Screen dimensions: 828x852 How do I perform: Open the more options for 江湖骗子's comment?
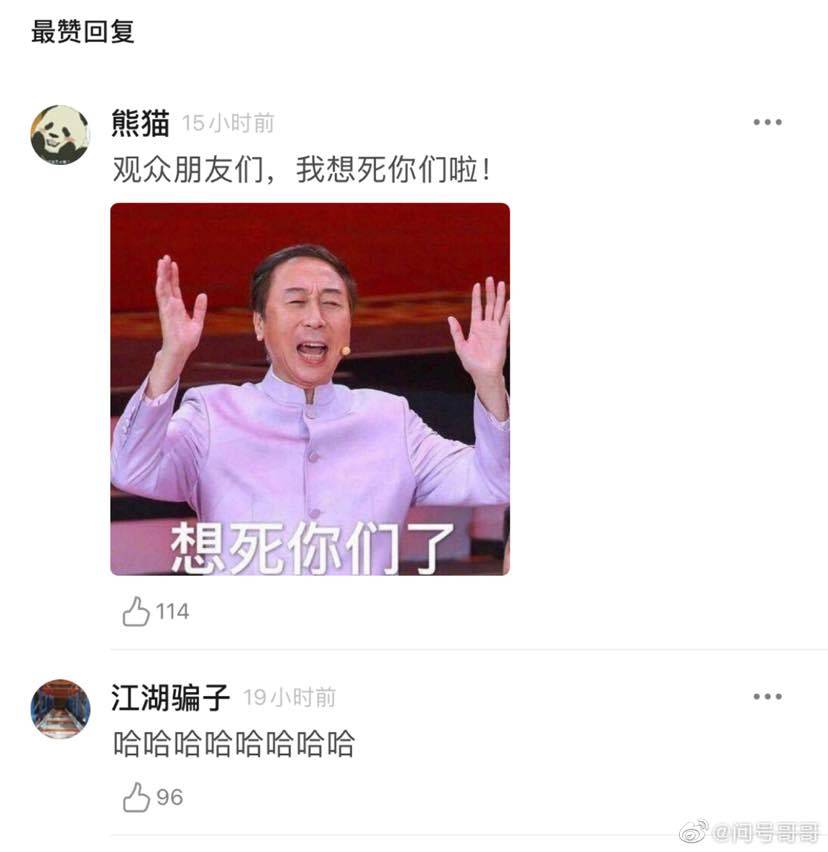(767, 696)
